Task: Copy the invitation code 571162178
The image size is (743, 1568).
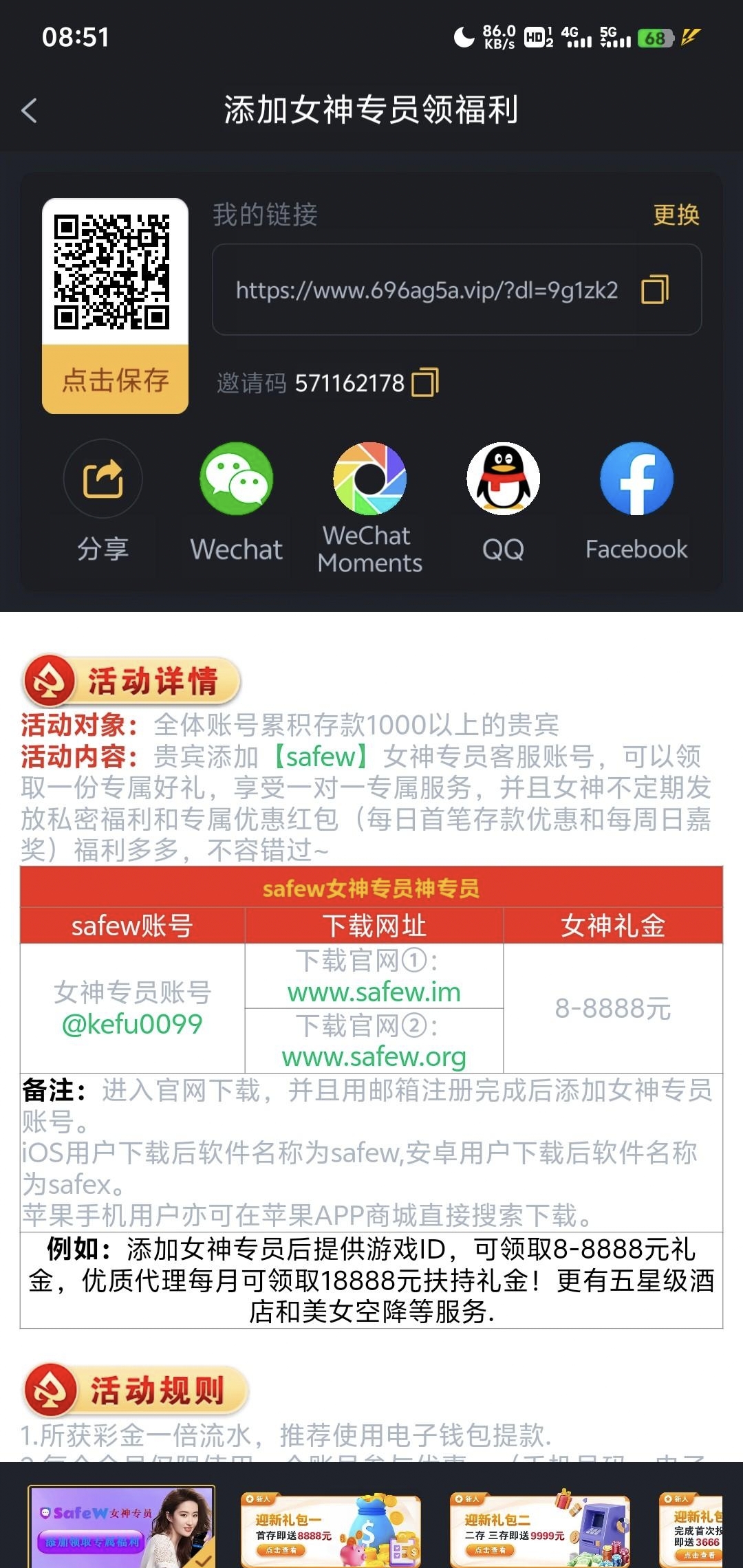Action: pos(424,382)
